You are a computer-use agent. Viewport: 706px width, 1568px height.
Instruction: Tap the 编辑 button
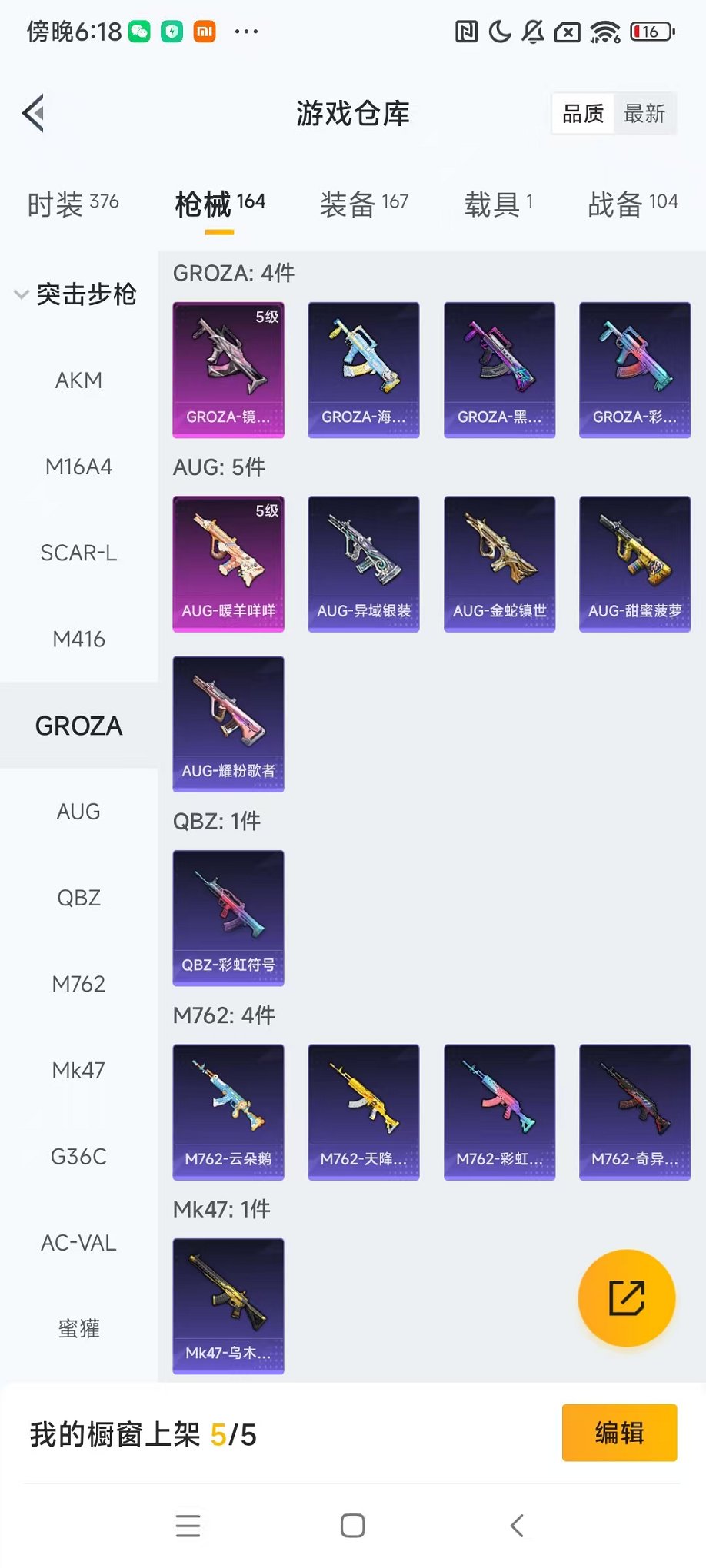click(619, 1433)
